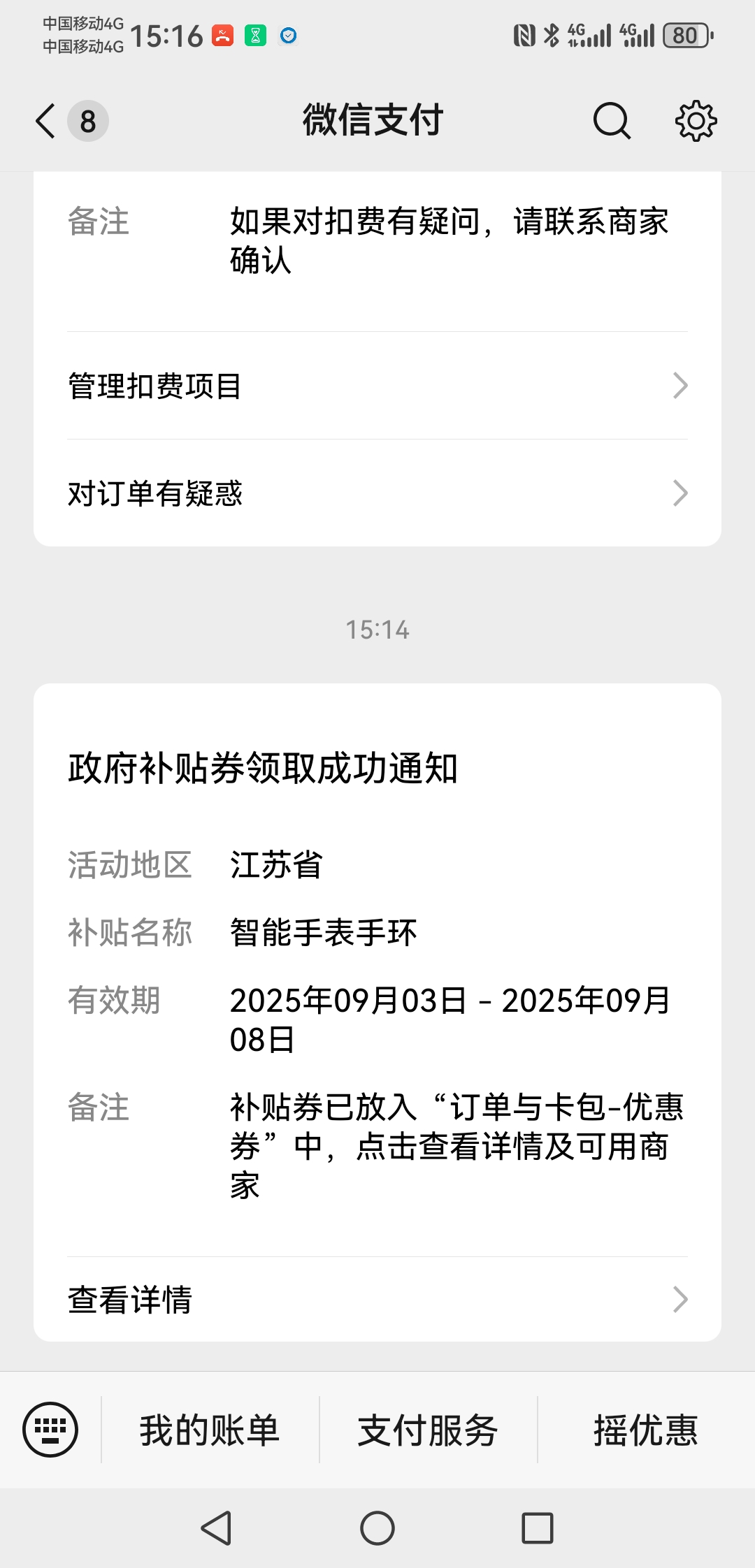Go back from the 微信支付 chat
755x1568 pixels.
[x=46, y=121]
